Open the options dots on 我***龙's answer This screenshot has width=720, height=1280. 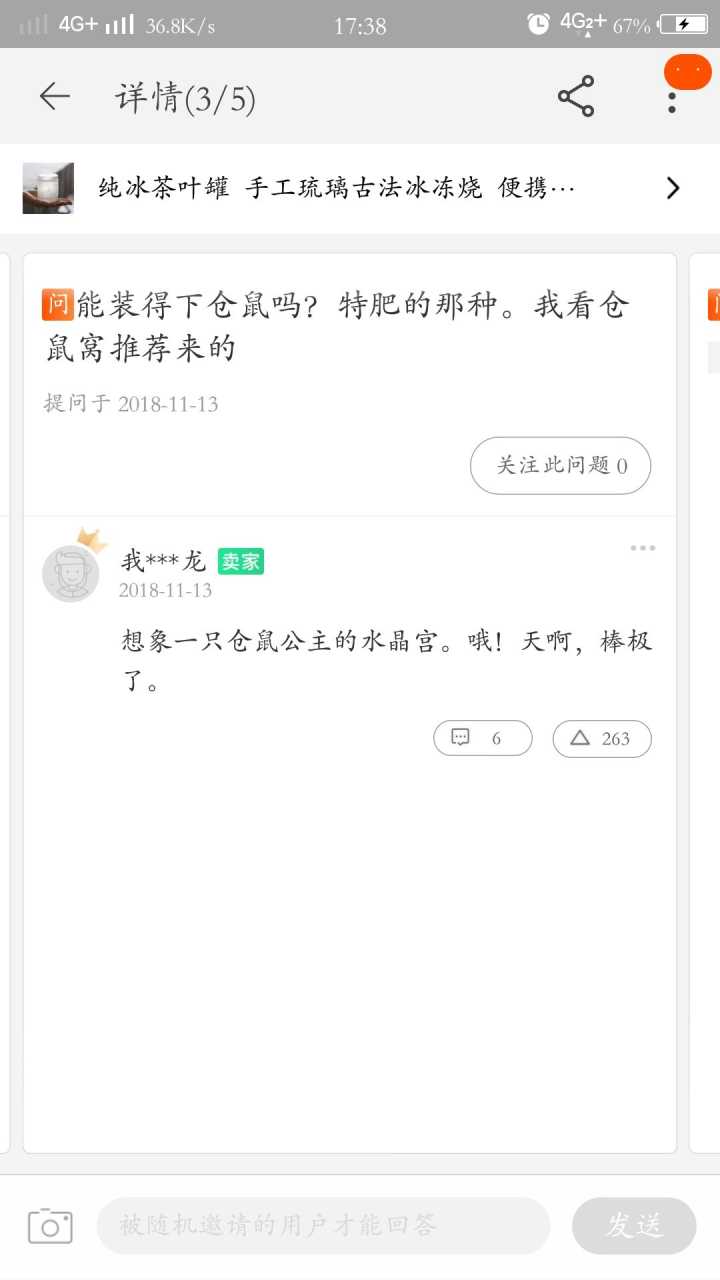point(642,548)
